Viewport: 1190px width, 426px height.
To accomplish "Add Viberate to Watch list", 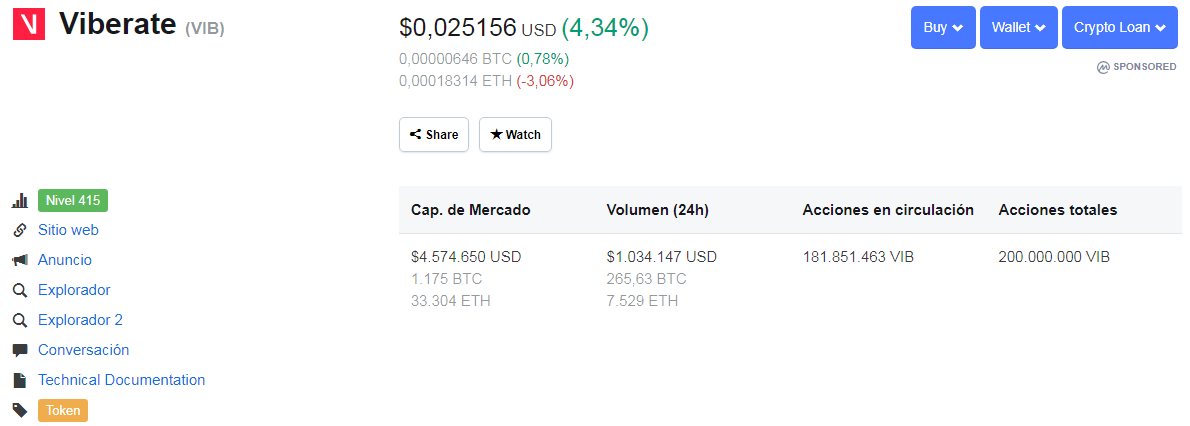I will [x=515, y=135].
